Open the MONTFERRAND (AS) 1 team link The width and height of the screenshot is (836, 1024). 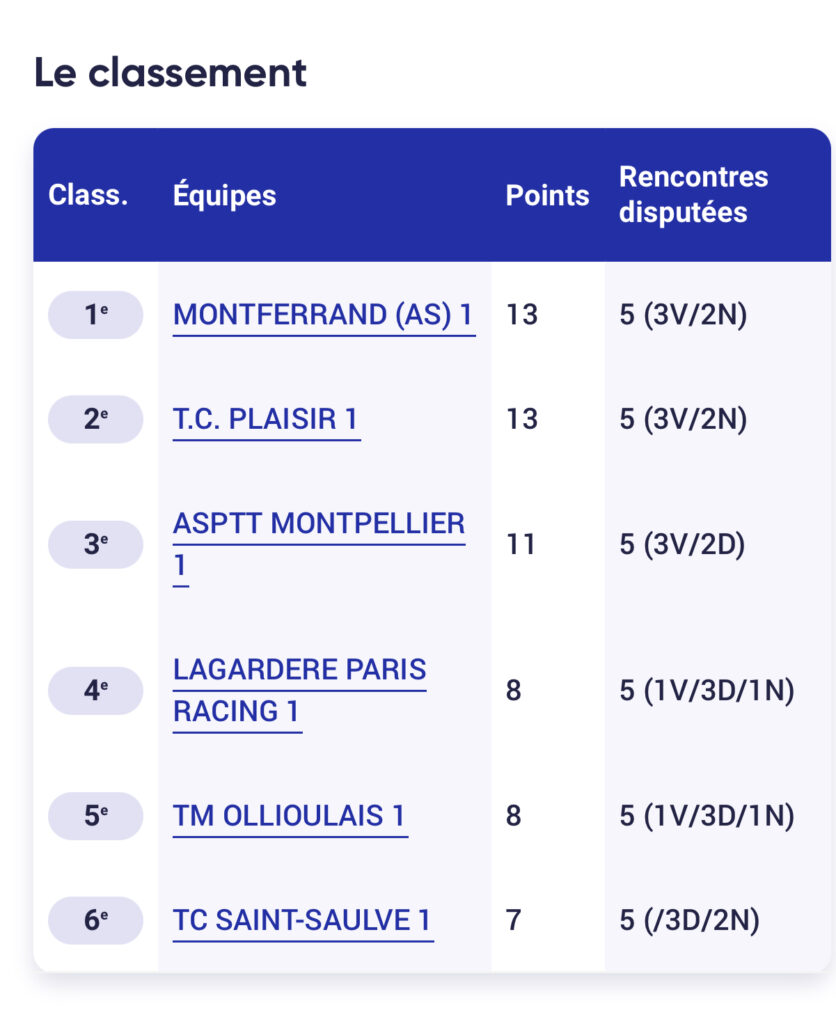point(323,315)
